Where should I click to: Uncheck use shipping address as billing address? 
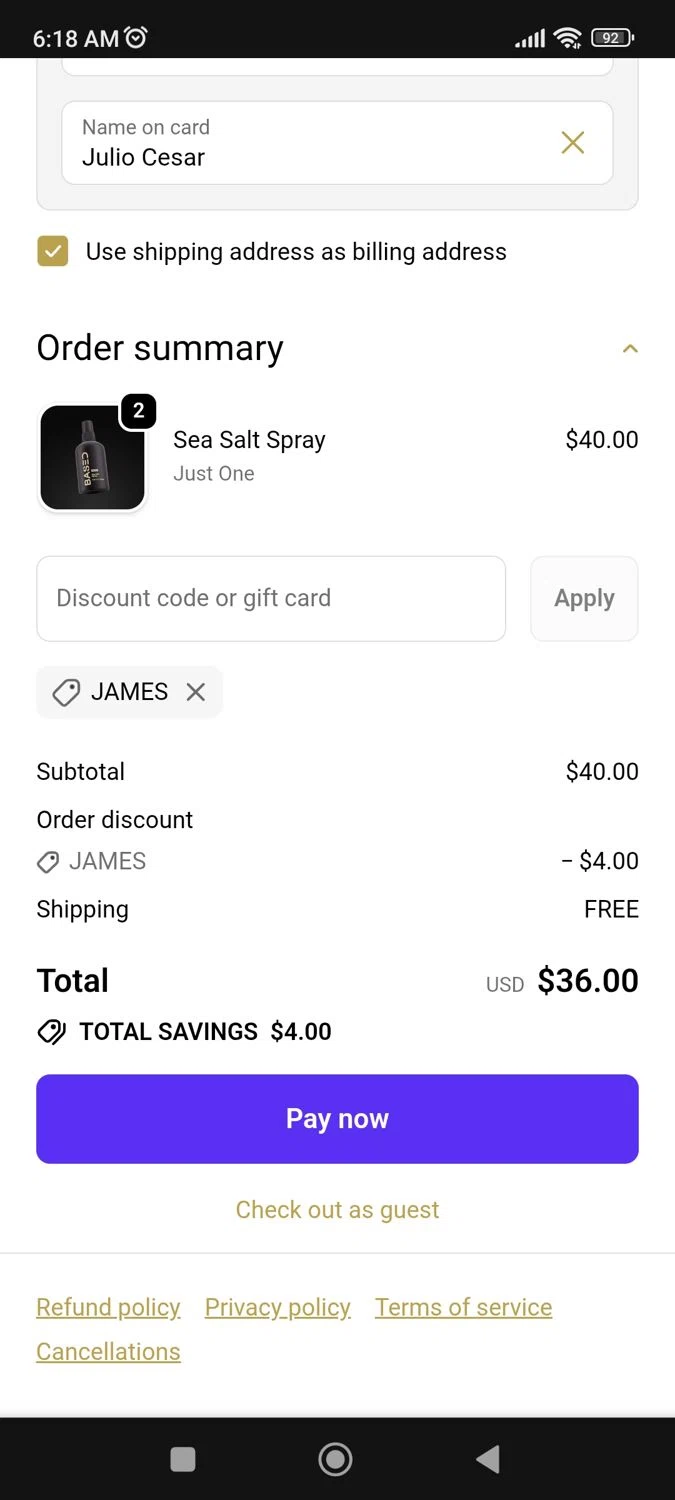tap(53, 252)
